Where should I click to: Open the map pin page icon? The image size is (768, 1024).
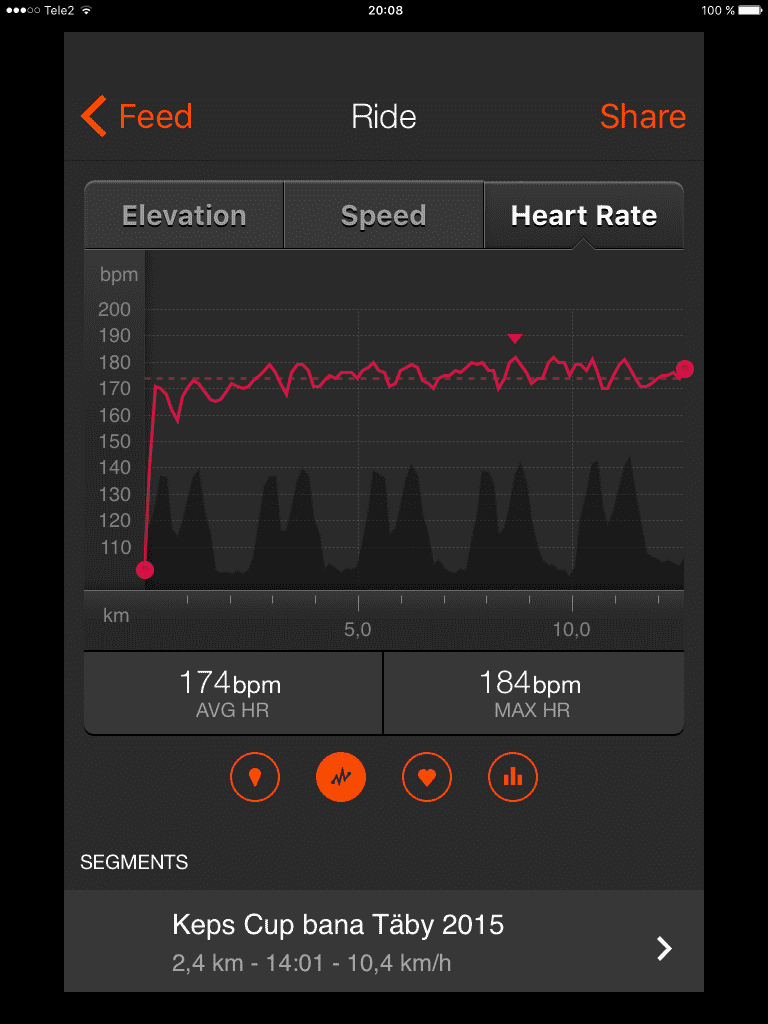pyautogui.click(x=255, y=777)
